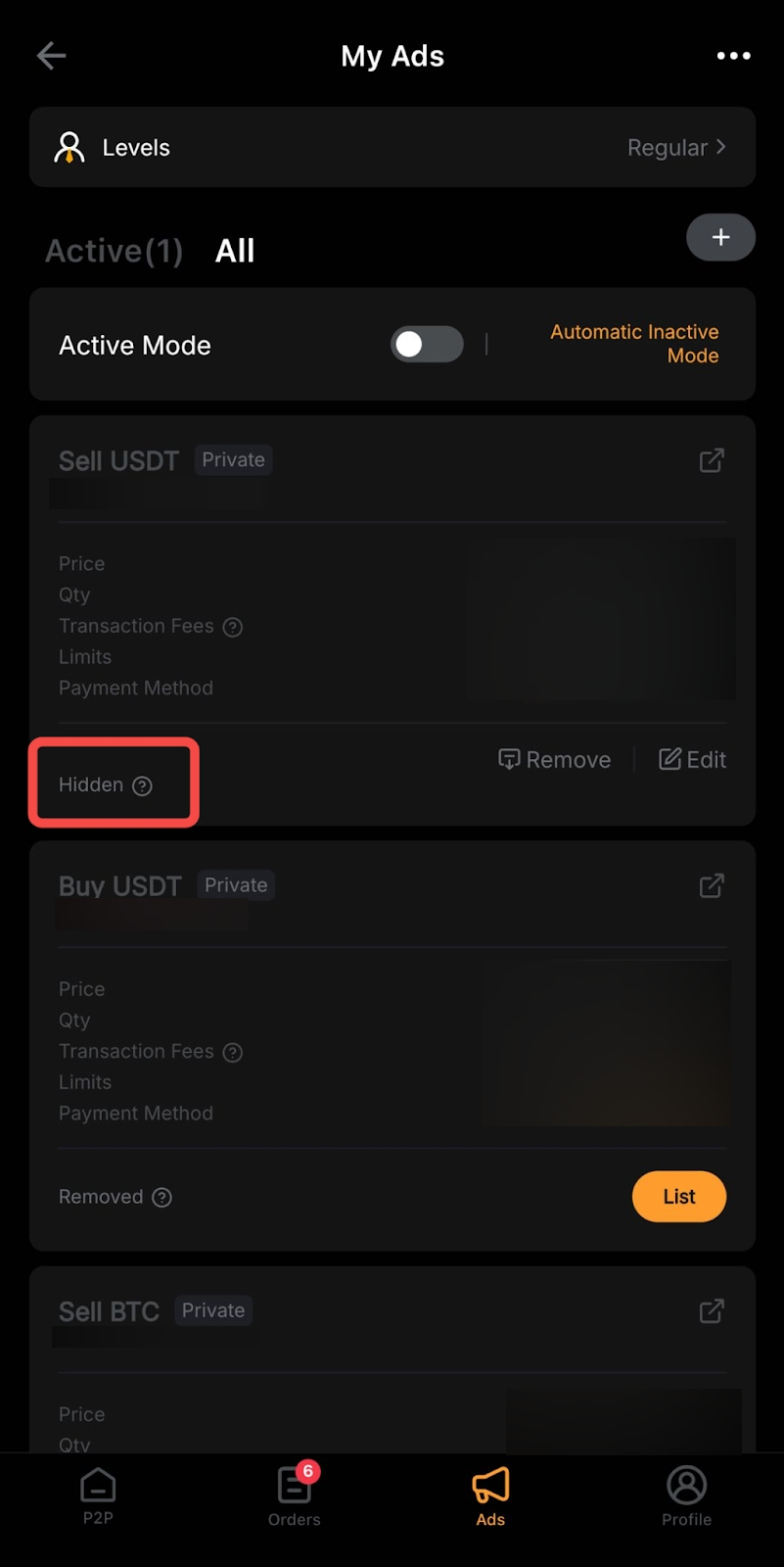This screenshot has width=784, height=1567.
Task: Open Automatic Inactive Mode
Action: (x=634, y=344)
